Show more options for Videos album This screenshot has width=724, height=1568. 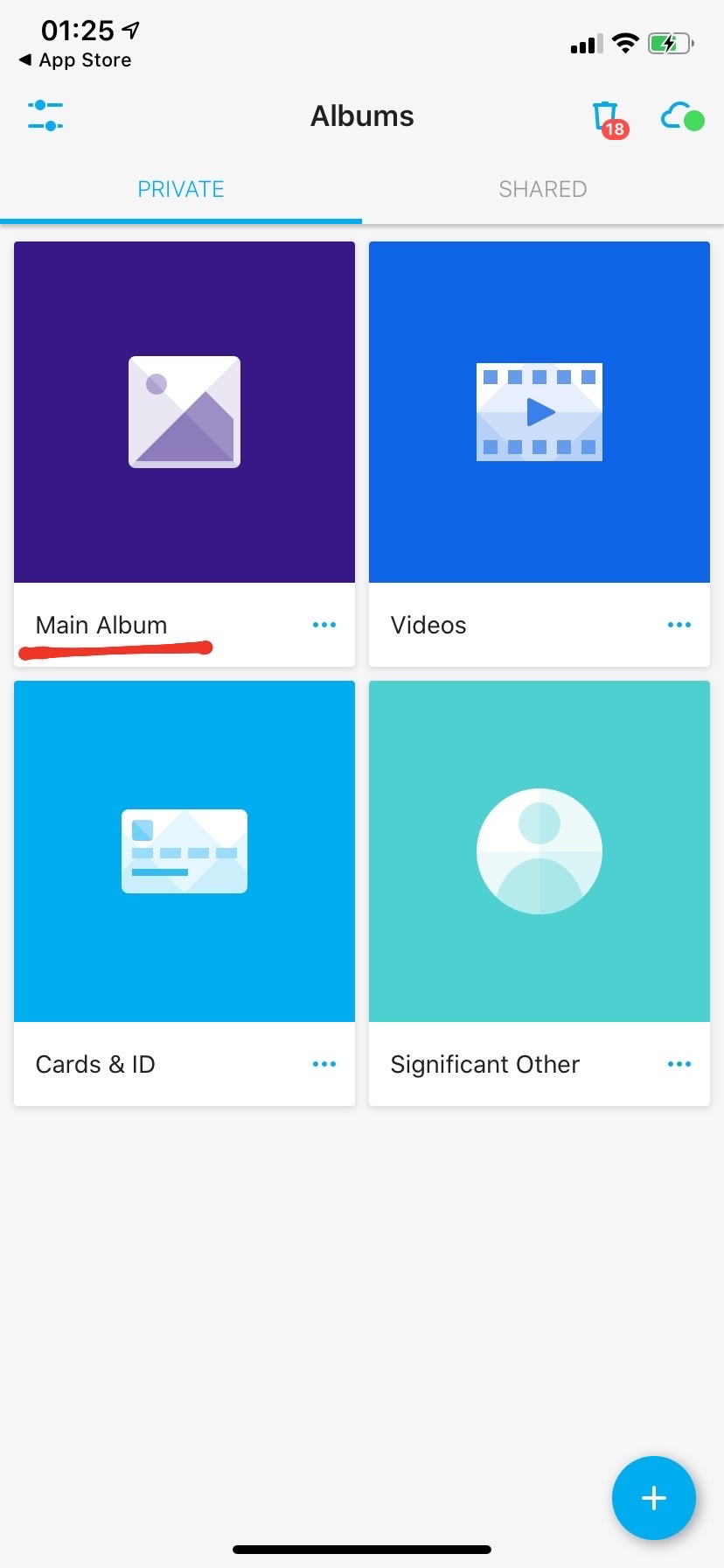(x=679, y=625)
